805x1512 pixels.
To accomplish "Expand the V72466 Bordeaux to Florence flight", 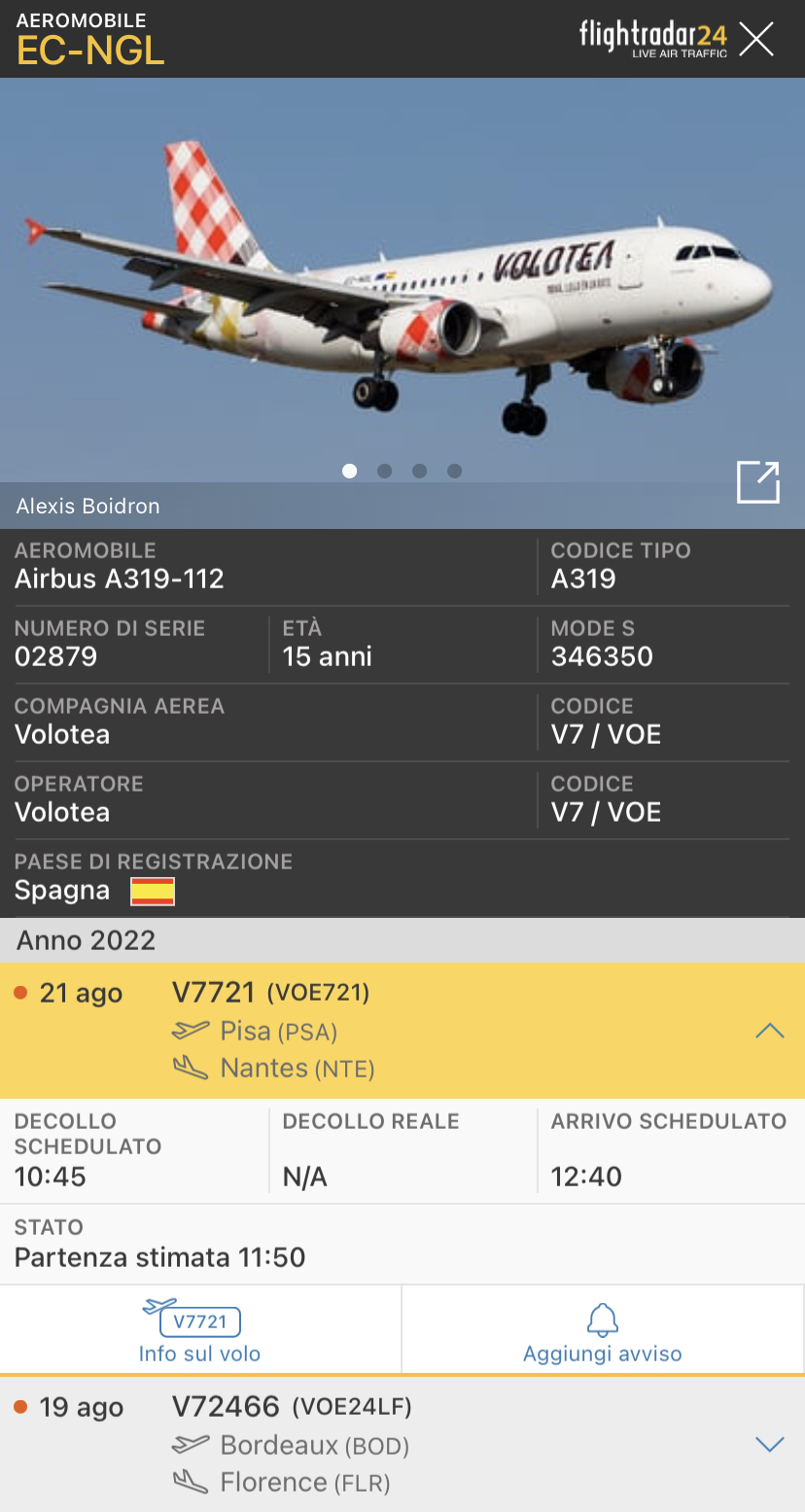I will (769, 1445).
